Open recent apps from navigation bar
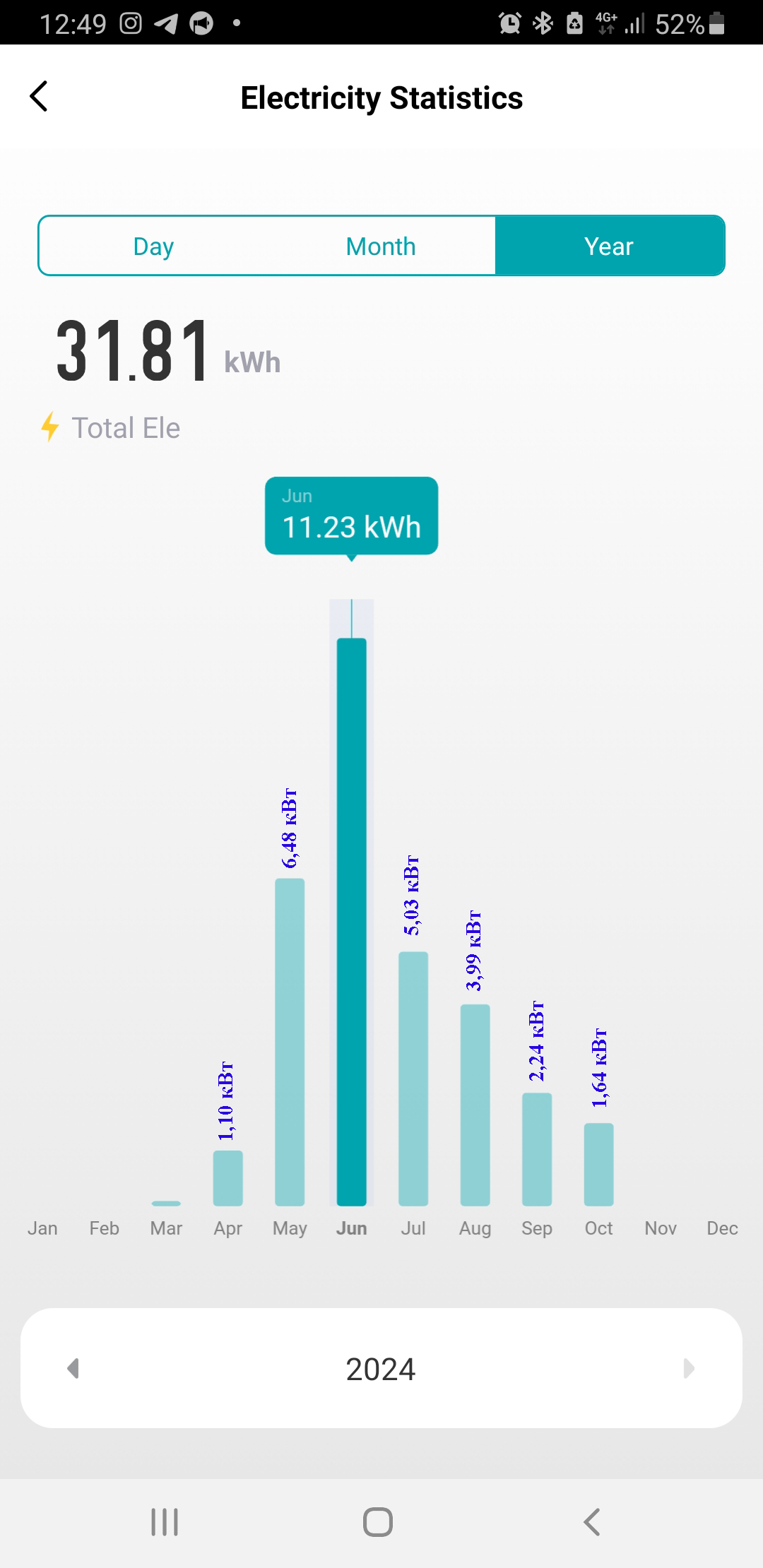763x1568 pixels. pyautogui.click(x=165, y=1521)
